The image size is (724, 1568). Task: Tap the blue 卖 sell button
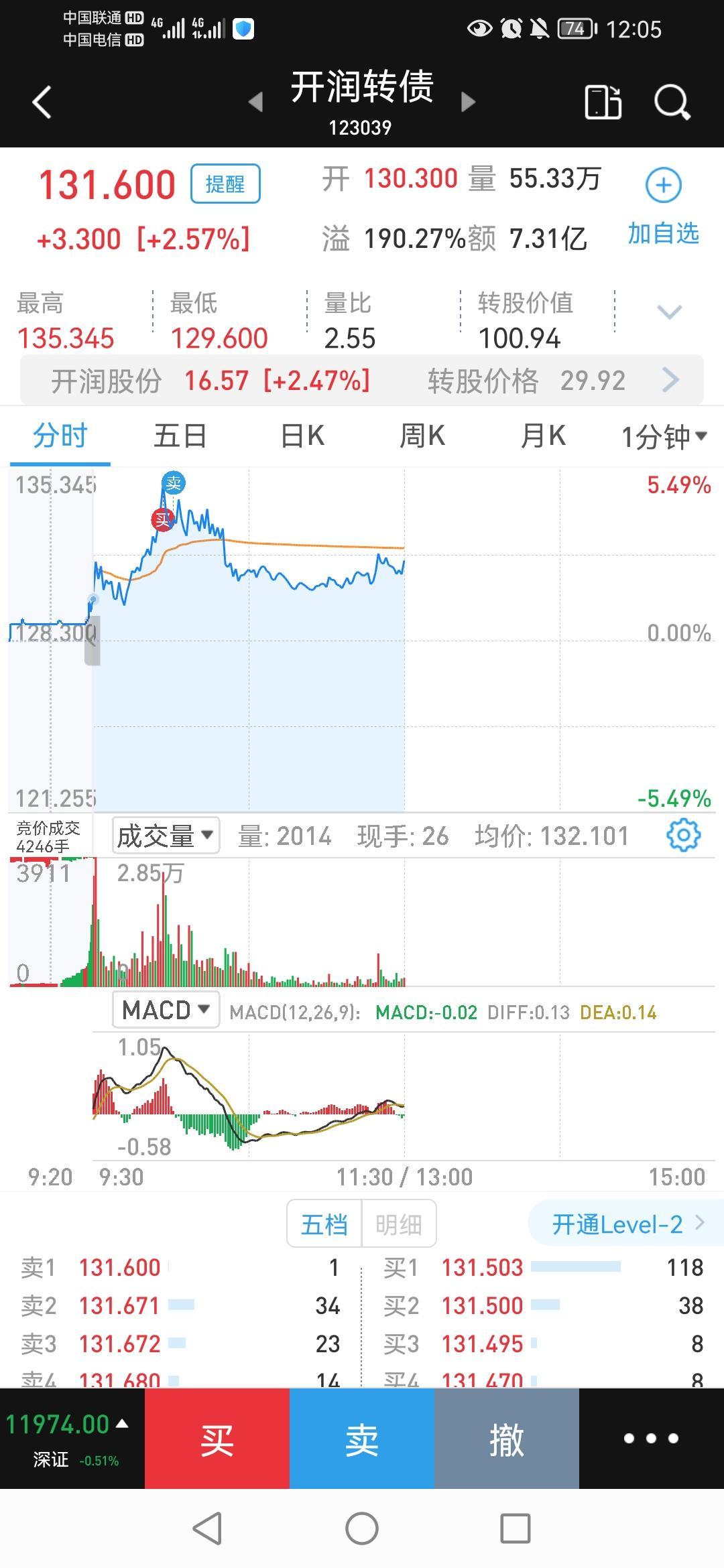362,1438
